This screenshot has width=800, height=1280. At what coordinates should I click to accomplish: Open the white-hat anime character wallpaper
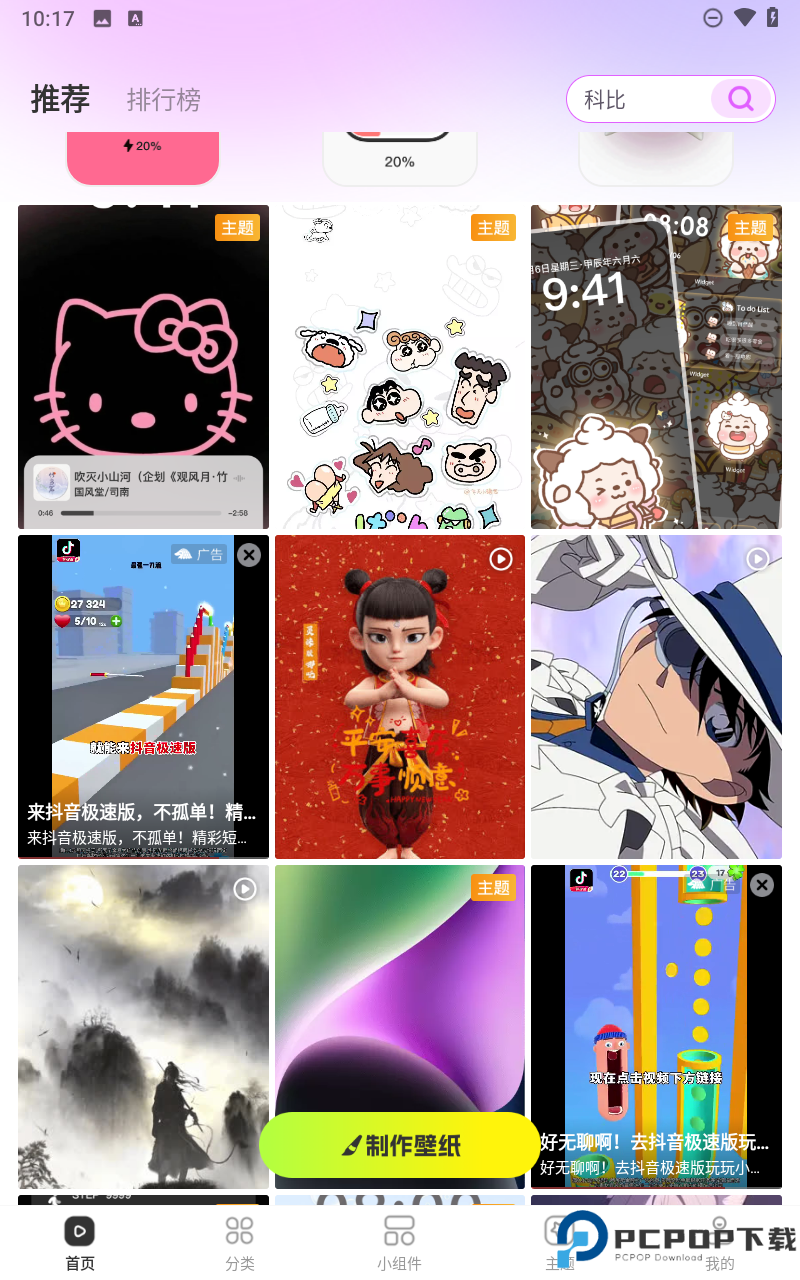(656, 696)
